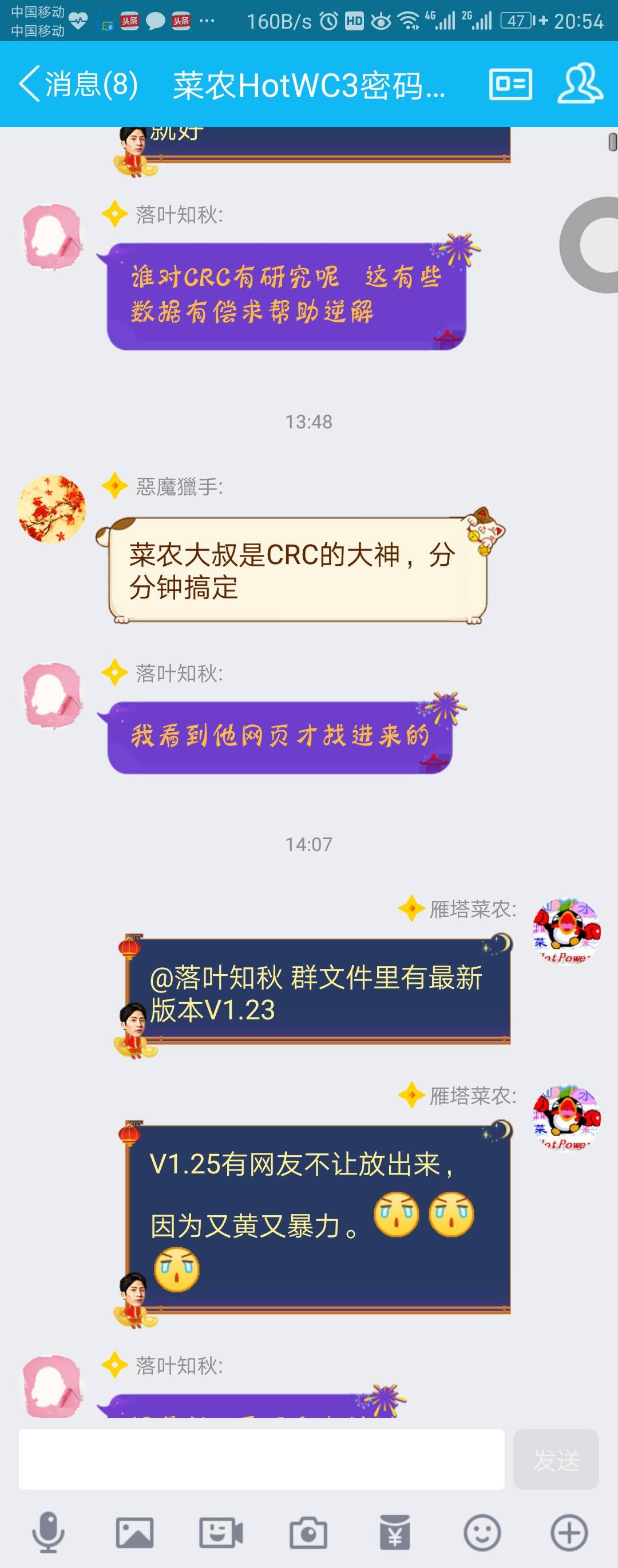Open 落叶知秋's avatar beside the CRC message

tap(51, 236)
